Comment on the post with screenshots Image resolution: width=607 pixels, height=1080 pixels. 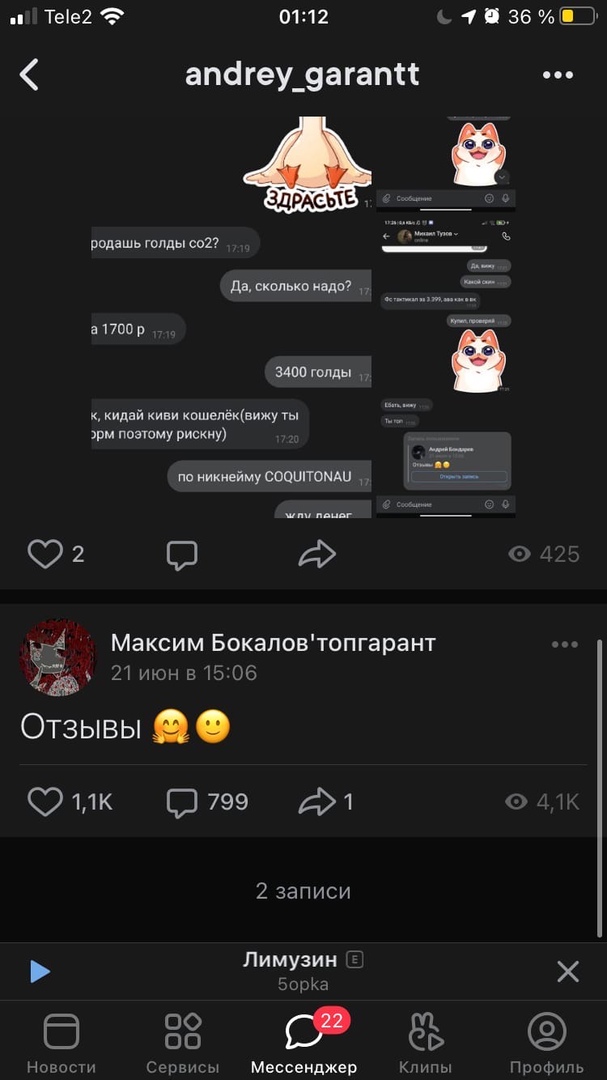point(181,553)
